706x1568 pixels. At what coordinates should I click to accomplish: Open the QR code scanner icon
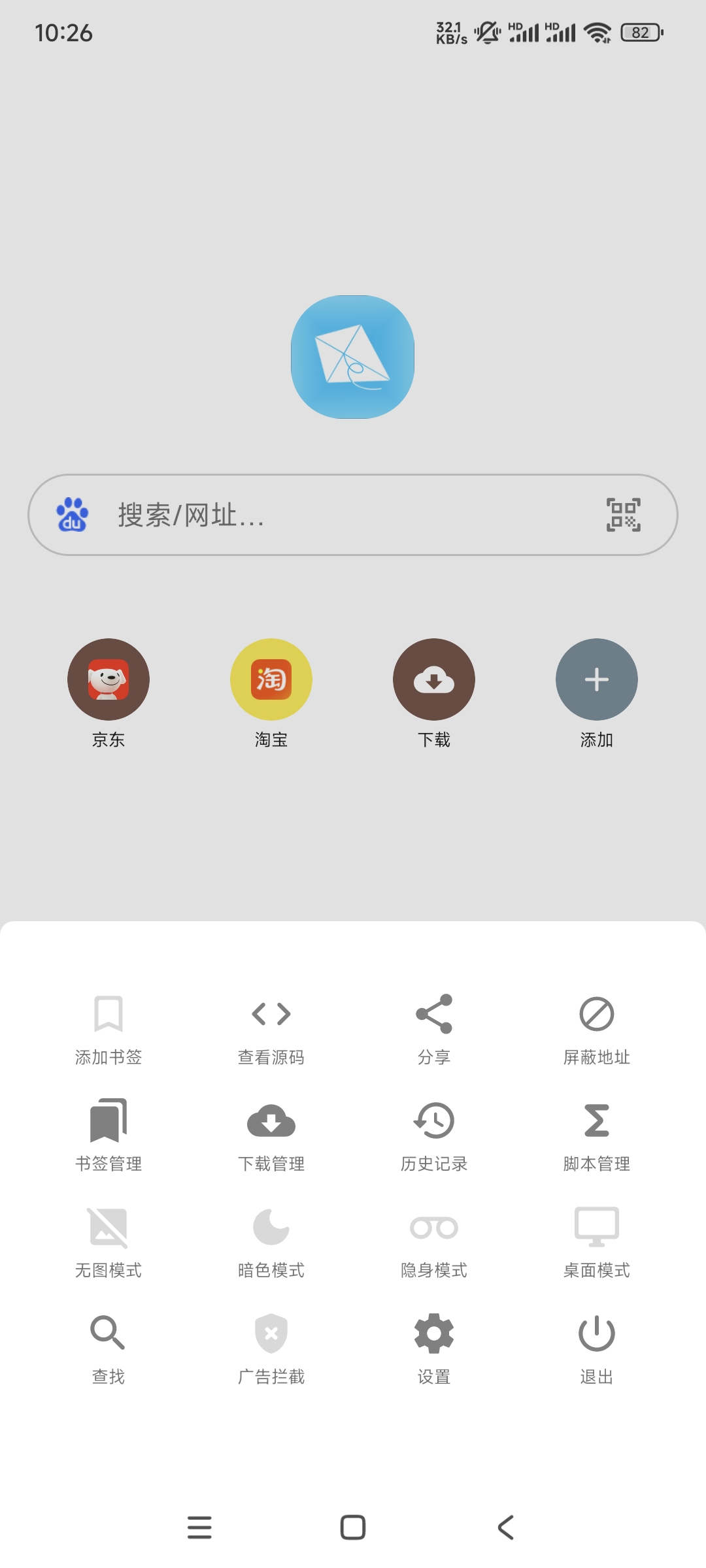coord(623,515)
